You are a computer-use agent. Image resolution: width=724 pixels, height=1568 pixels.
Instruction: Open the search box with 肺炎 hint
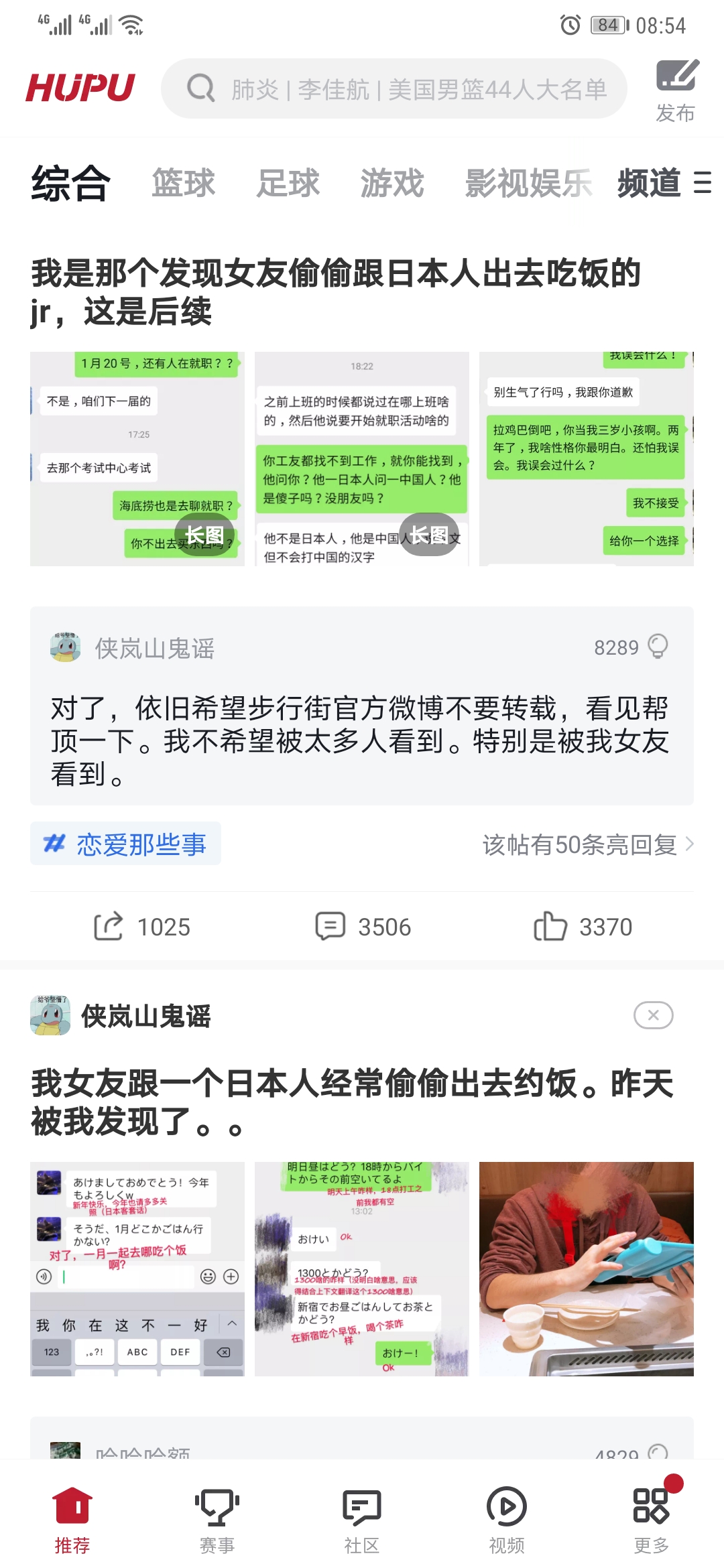coord(394,88)
